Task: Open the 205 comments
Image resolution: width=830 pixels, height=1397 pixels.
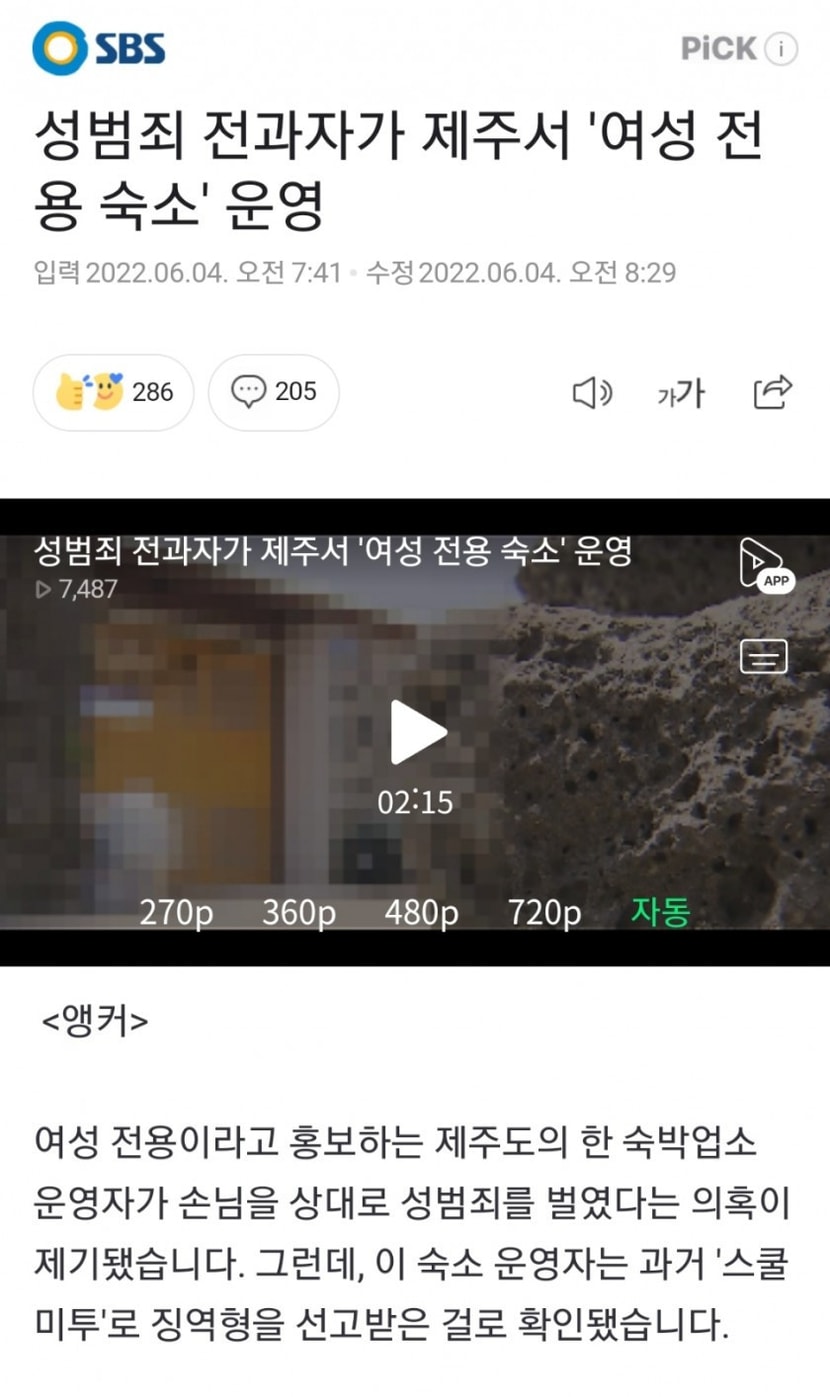Action: click(x=273, y=392)
